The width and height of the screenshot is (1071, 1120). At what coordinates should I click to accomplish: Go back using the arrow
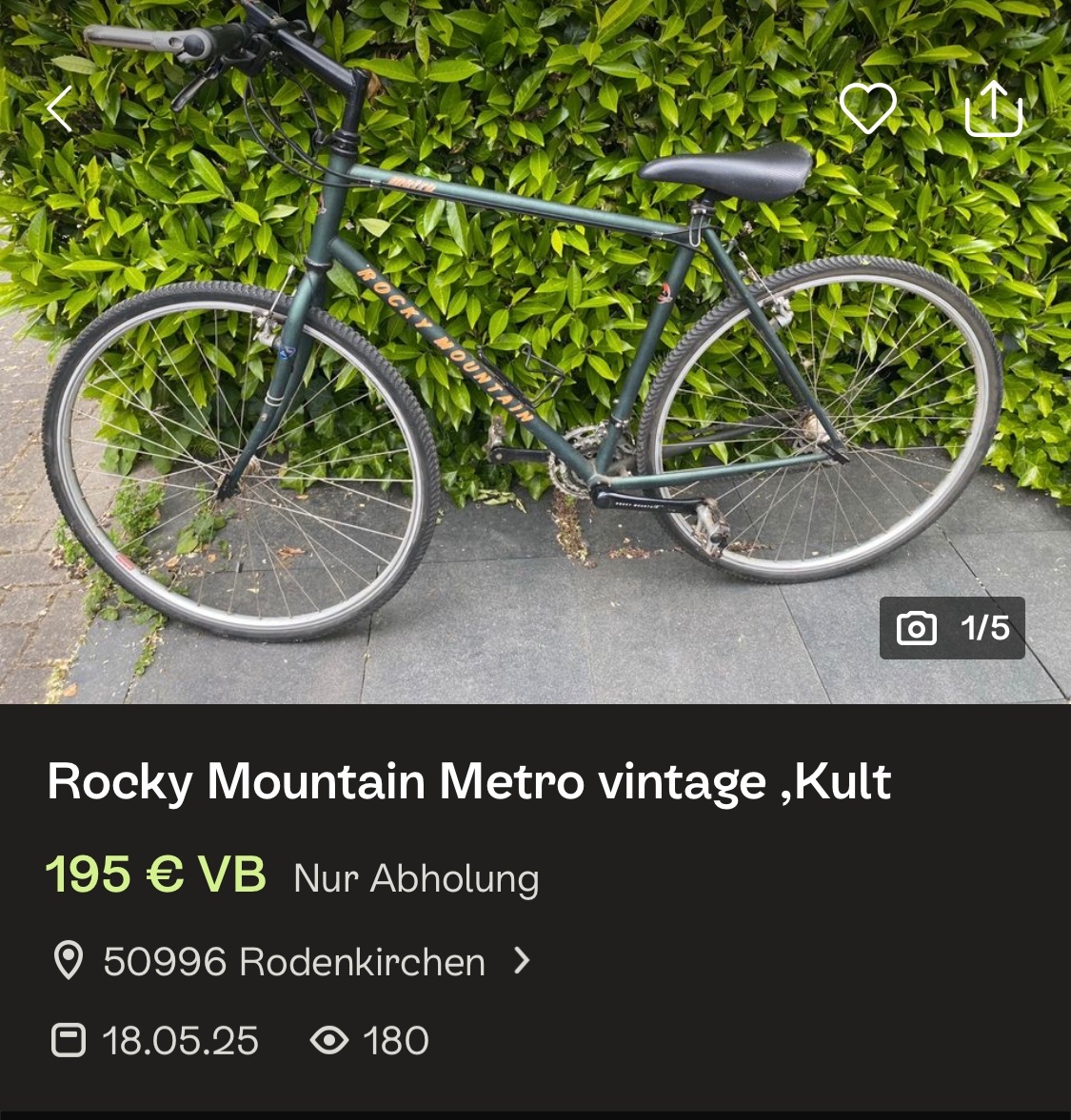(x=60, y=108)
